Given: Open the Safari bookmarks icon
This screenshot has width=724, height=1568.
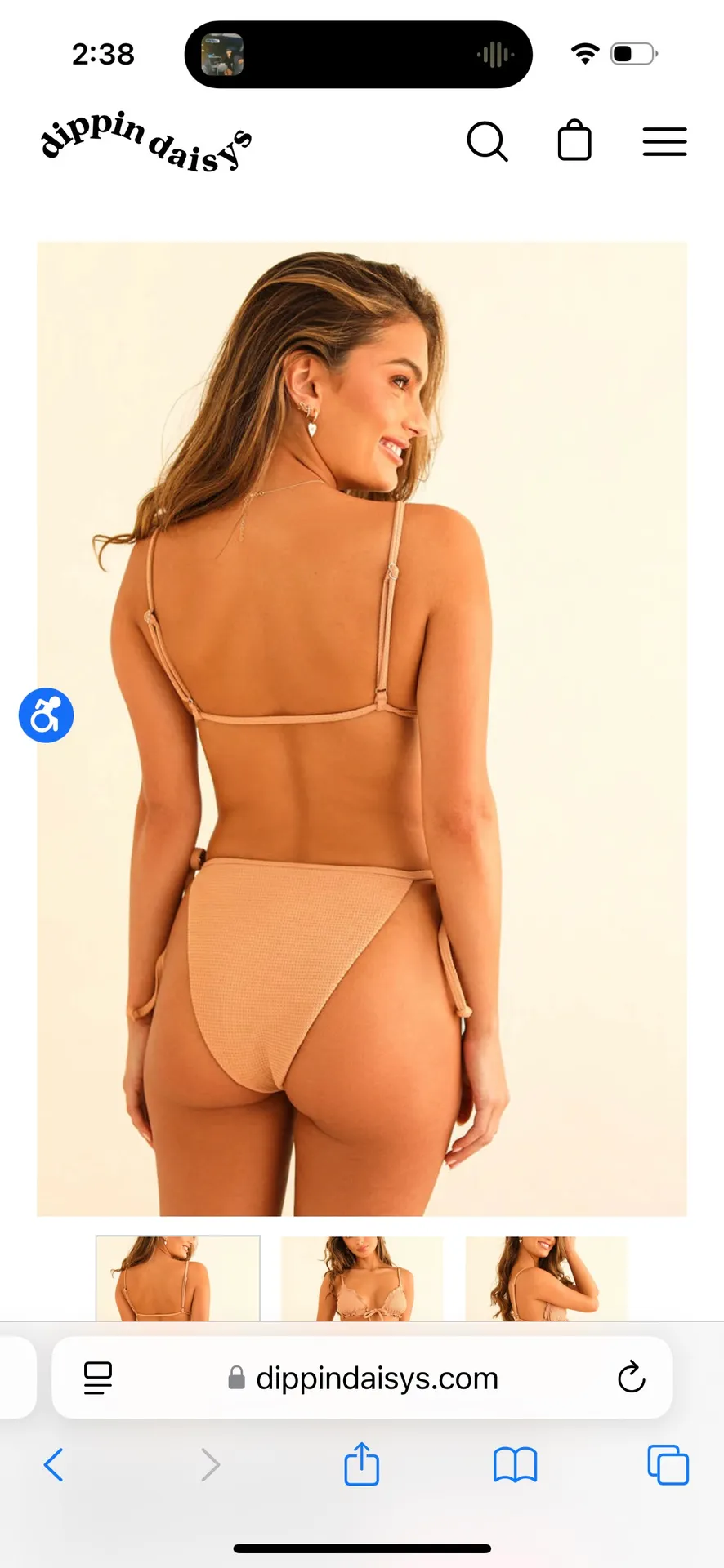Looking at the screenshot, I should pos(514,1464).
